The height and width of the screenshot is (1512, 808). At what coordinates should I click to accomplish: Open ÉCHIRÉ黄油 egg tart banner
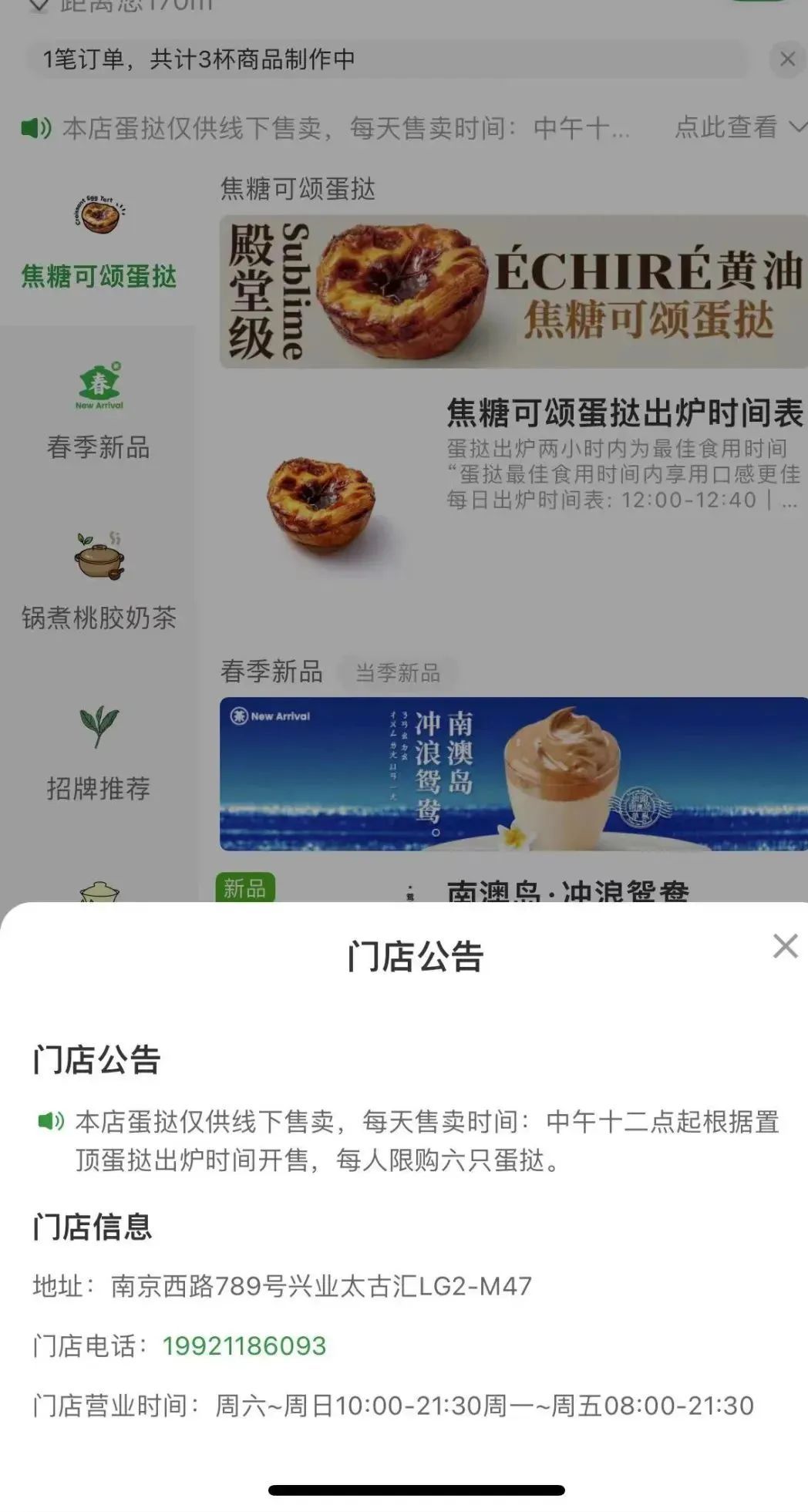click(513, 291)
